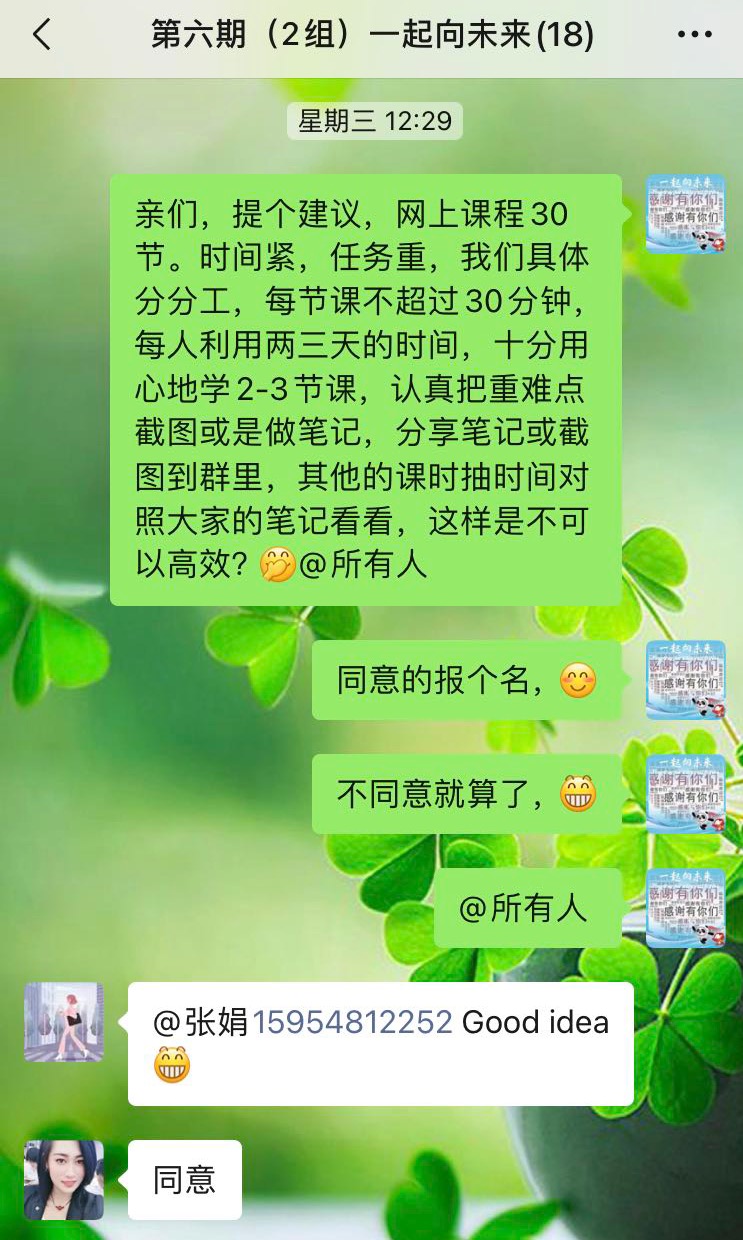
Task: Tap the selfie avatar next to 同意 reply
Action: click(63, 1180)
